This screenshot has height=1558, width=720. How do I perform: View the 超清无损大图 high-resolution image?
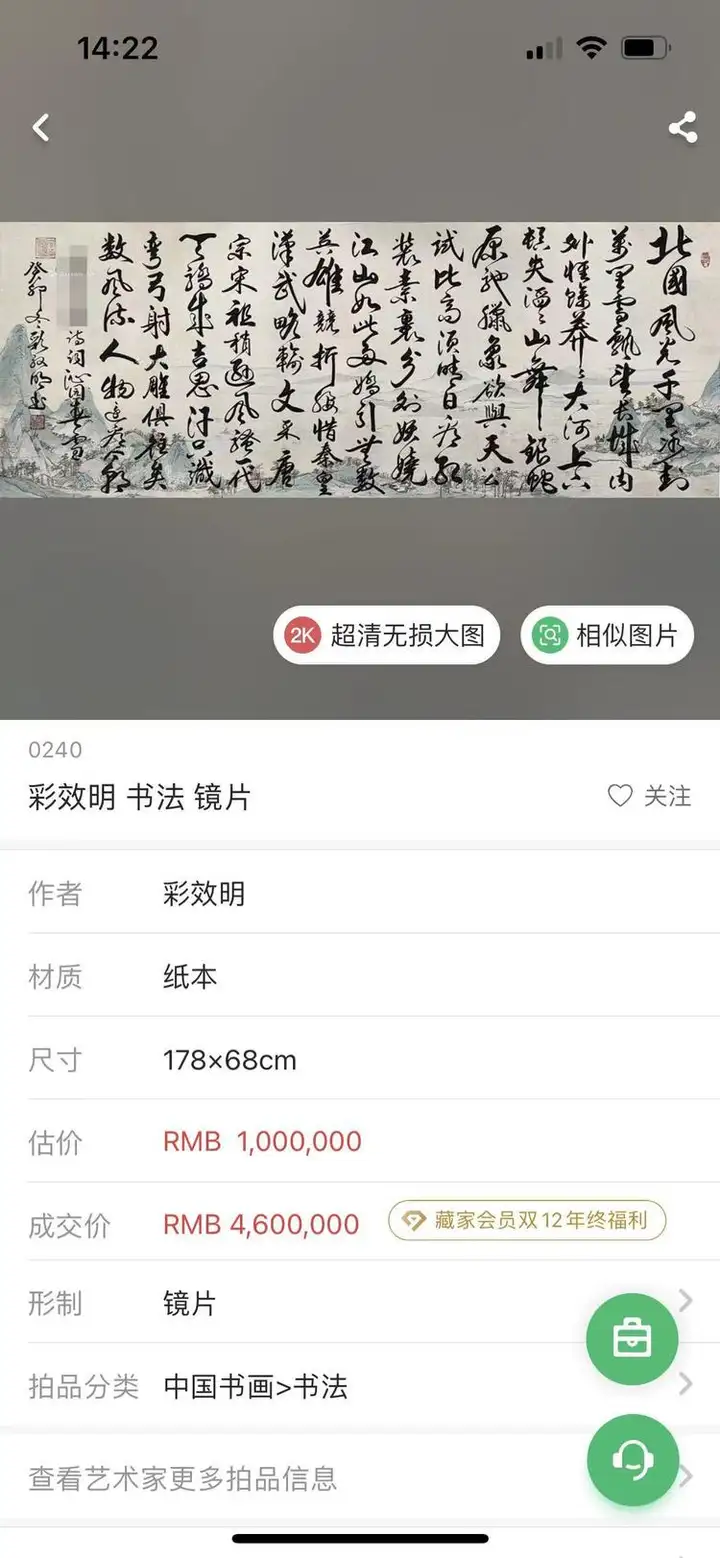coord(387,635)
